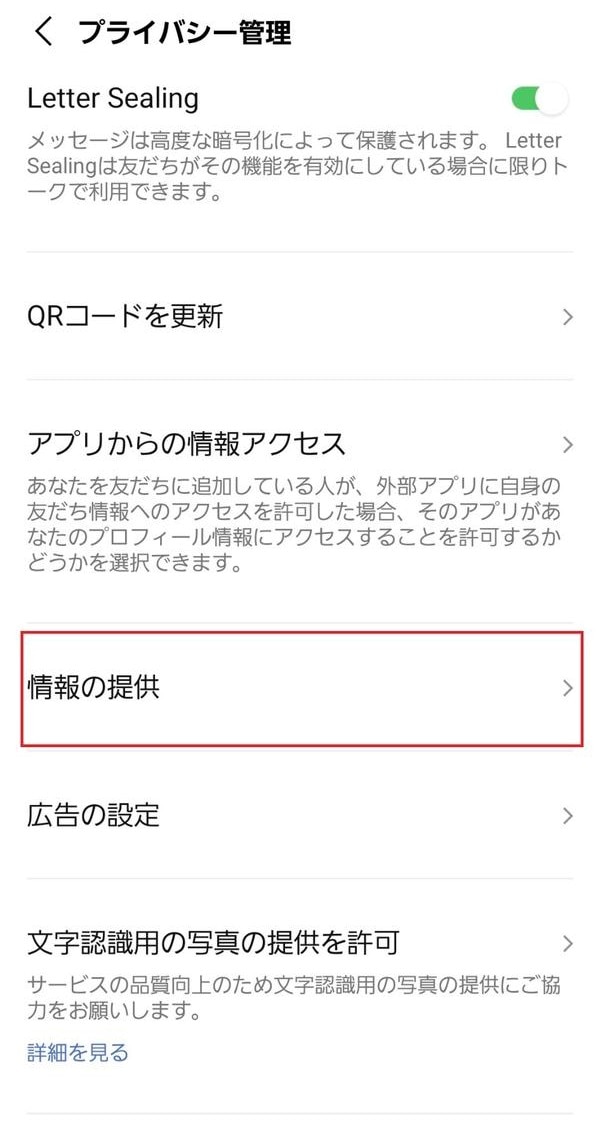Viewport: 600px width, 1139px height.
Task: Go back from プライバシー管理
Action: coord(43,32)
